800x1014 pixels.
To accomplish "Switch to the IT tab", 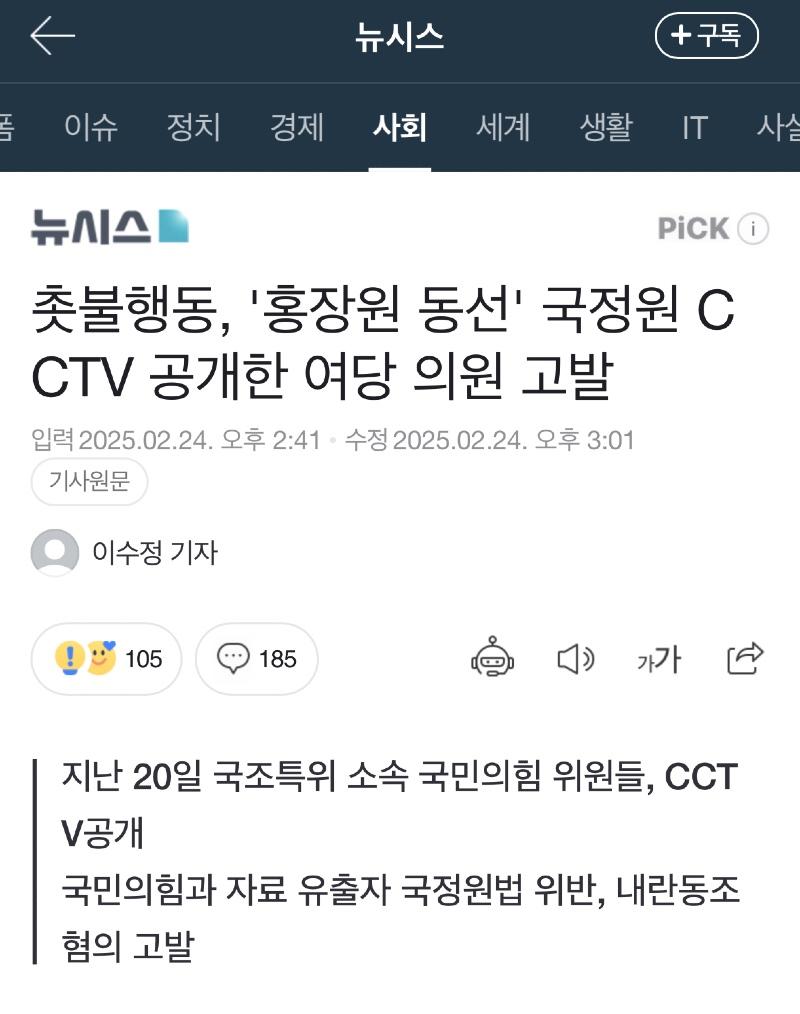I will 694,127.
